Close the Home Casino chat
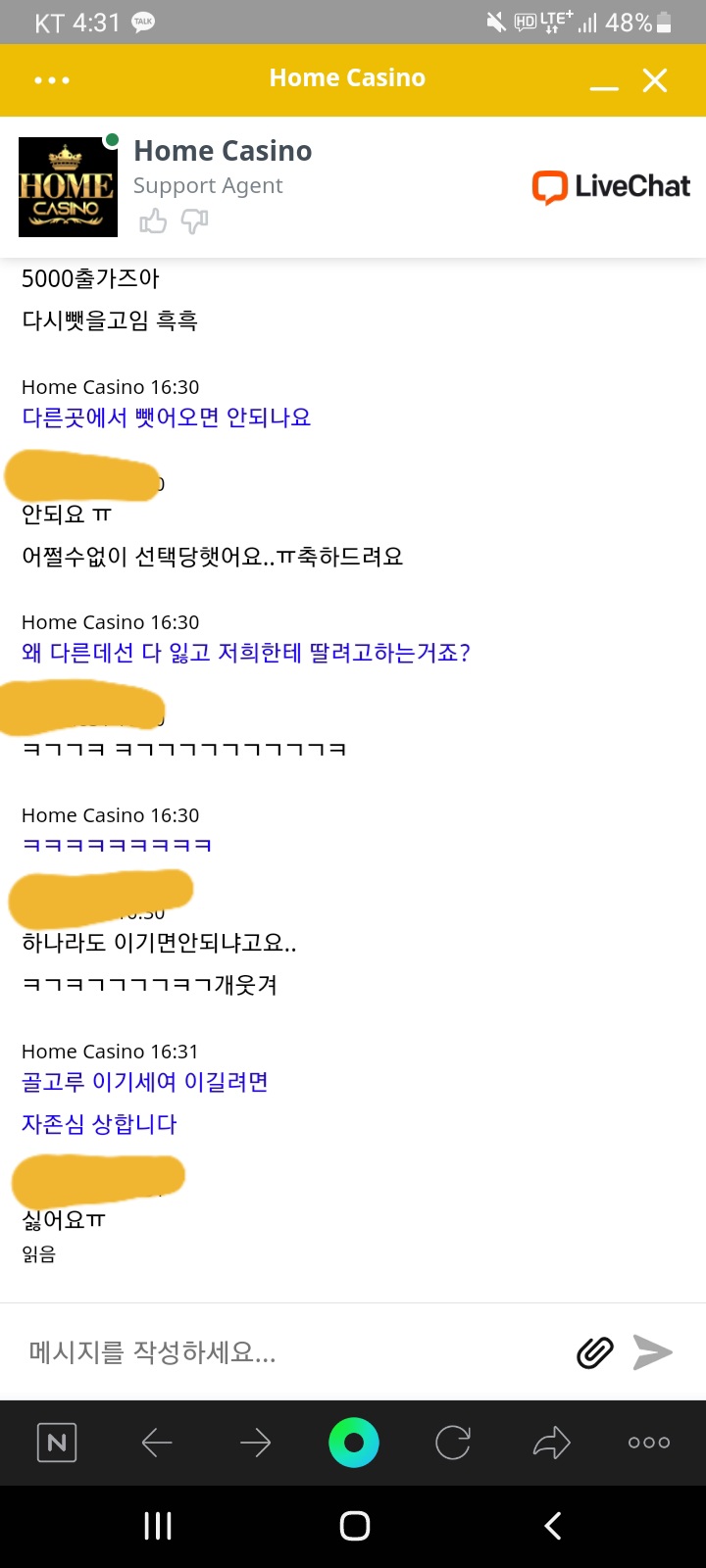The width and height of the screenshot is (706, 1568). [x=655, y=80]
